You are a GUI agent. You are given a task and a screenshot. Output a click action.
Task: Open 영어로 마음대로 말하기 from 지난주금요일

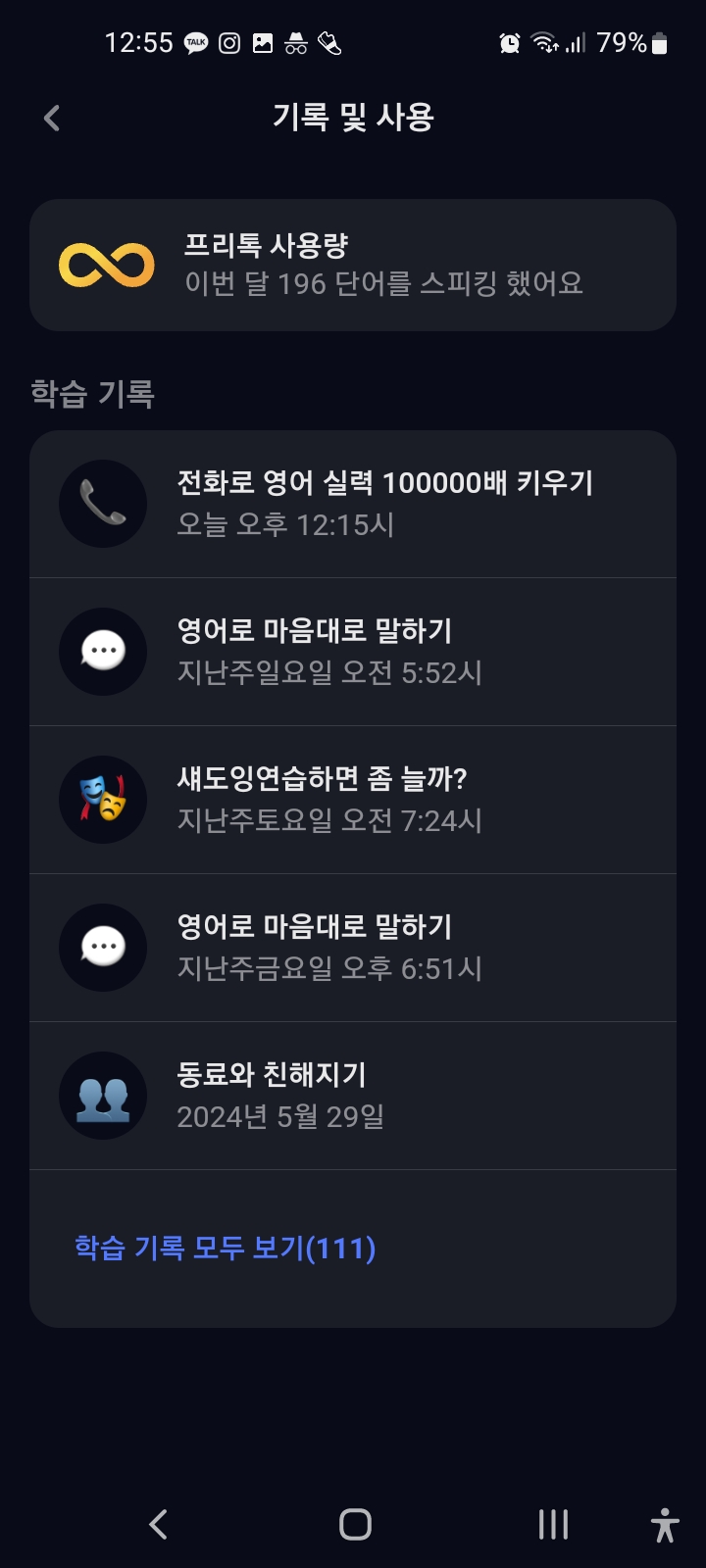click(x=353, y=948)
